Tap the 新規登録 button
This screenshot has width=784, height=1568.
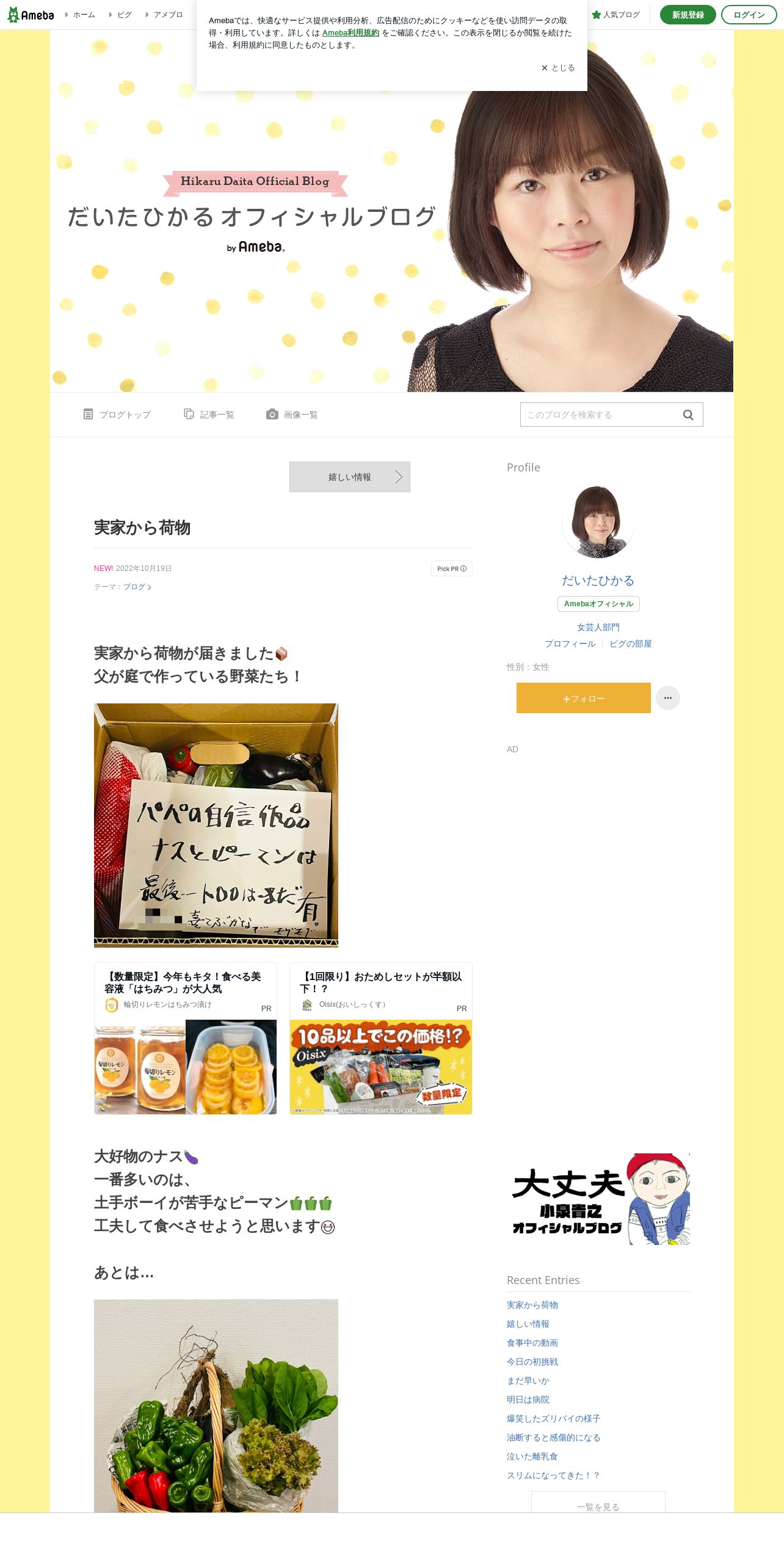pos(688,15)
